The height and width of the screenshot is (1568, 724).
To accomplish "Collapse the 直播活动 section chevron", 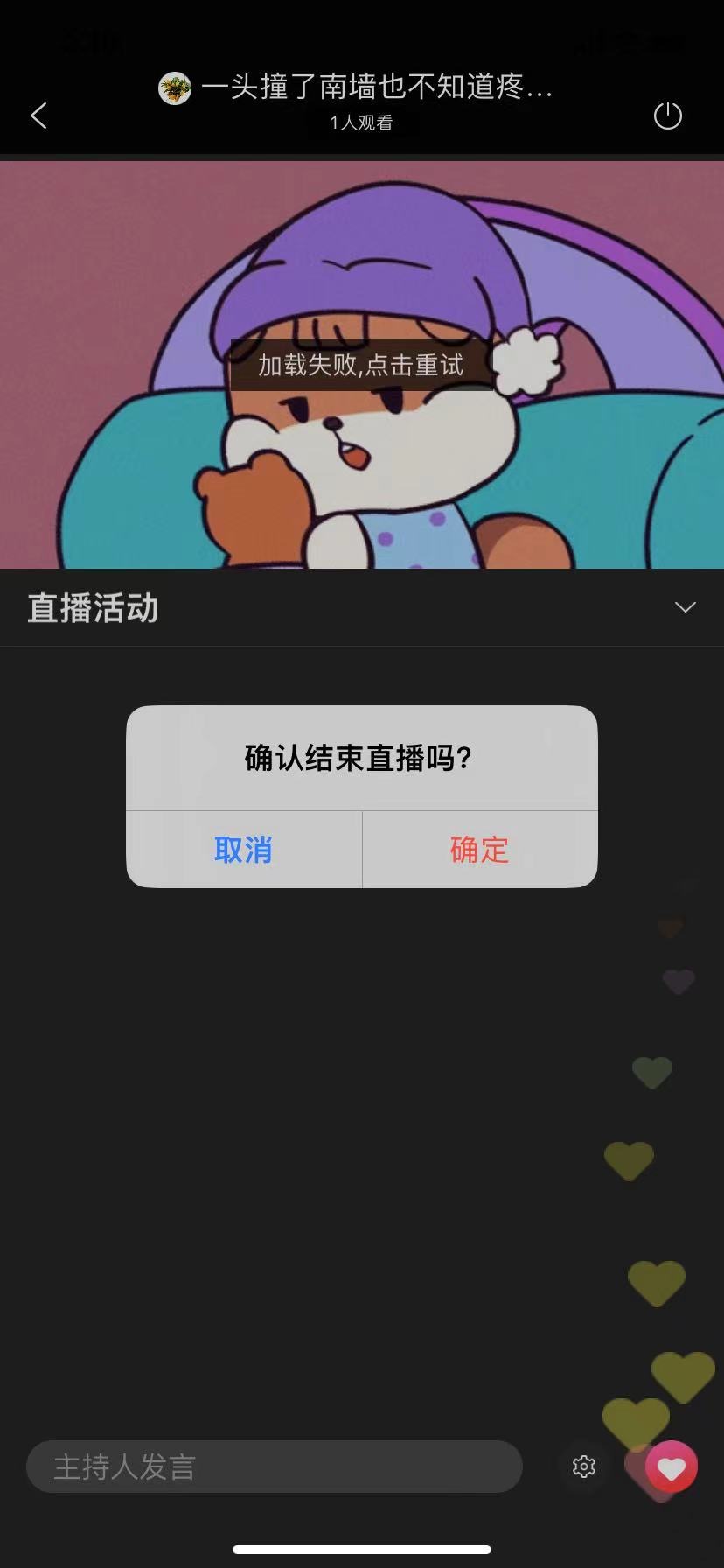I will [685, 607].
